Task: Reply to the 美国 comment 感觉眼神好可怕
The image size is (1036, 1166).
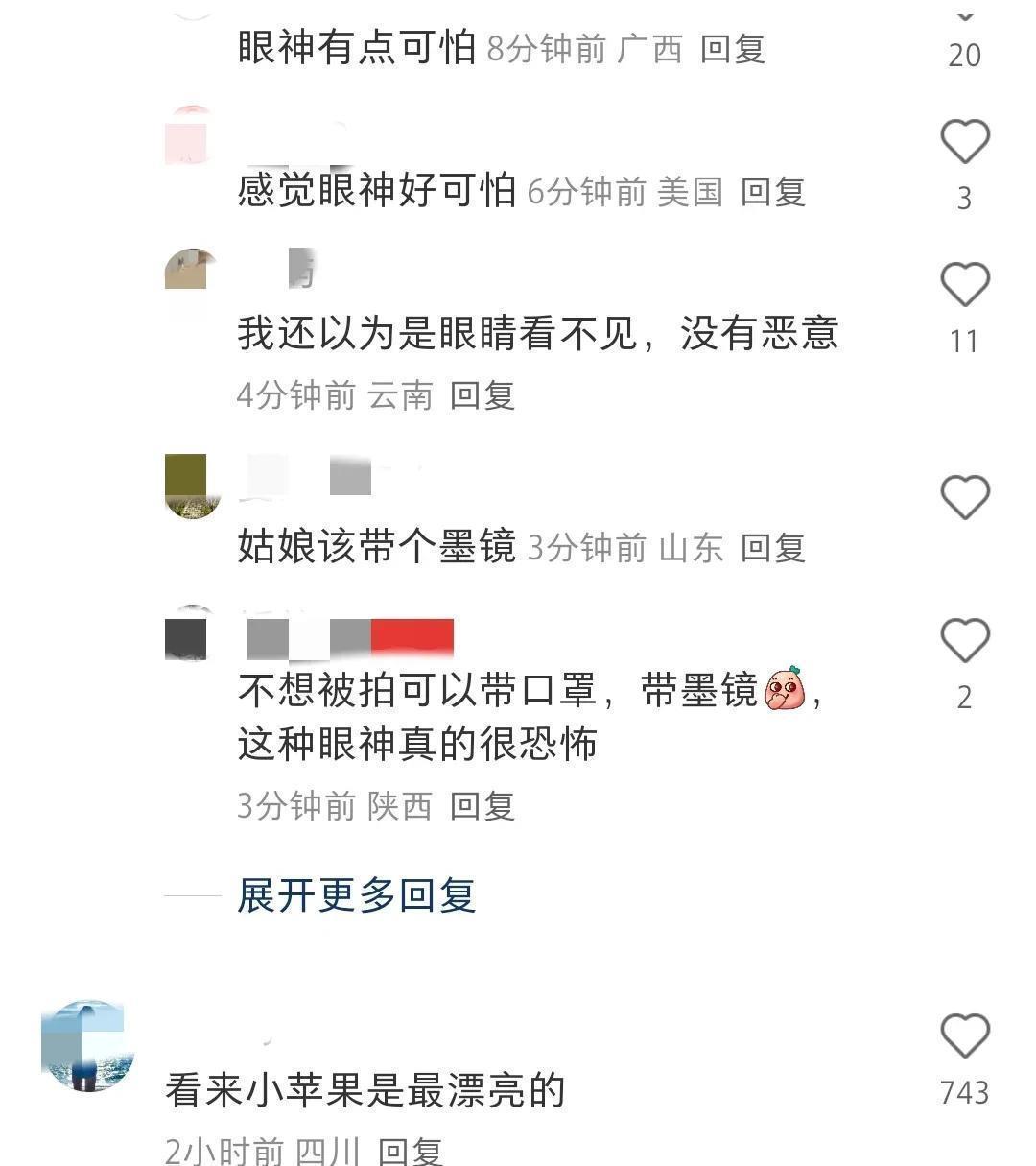Action: click(x=772, y=192)
